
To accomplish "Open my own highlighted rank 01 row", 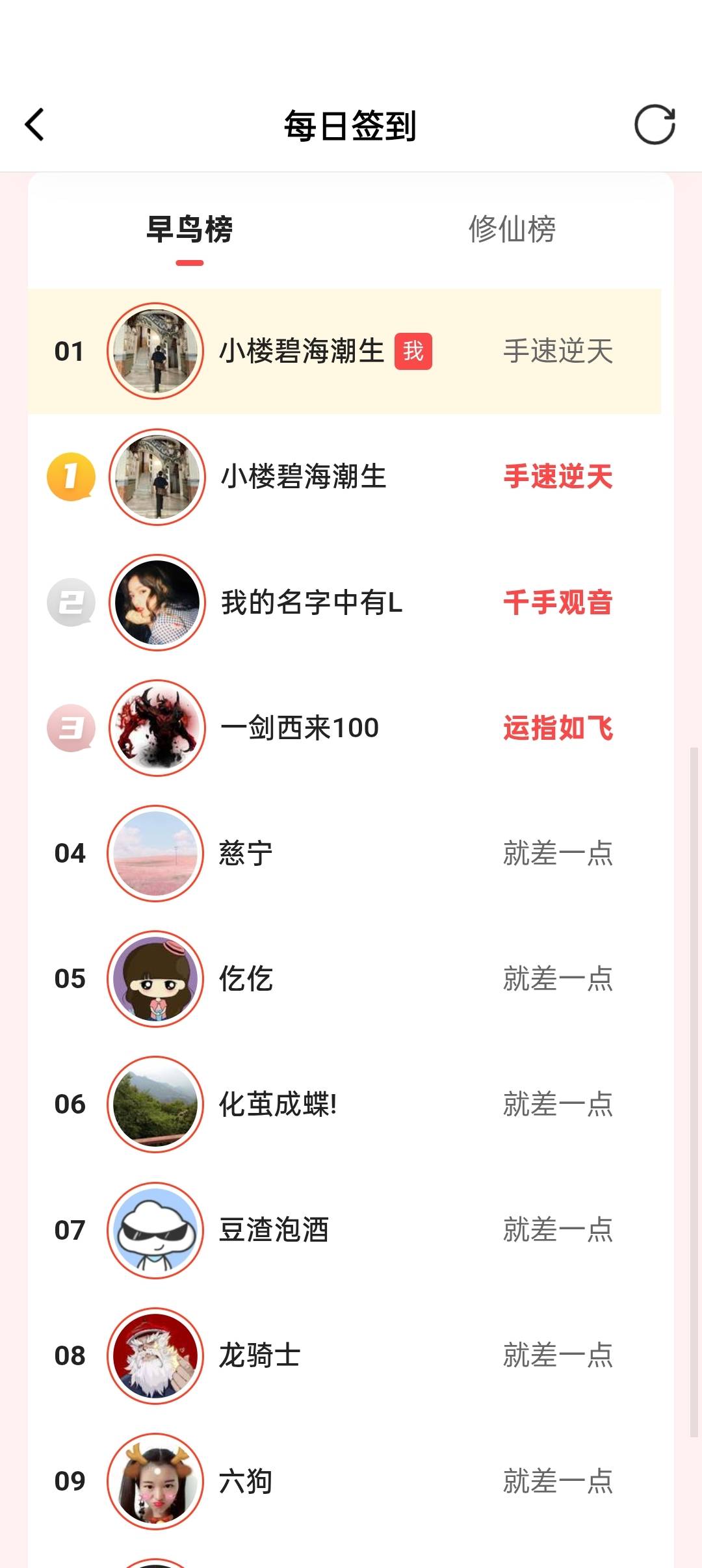I will pos(344,351).
